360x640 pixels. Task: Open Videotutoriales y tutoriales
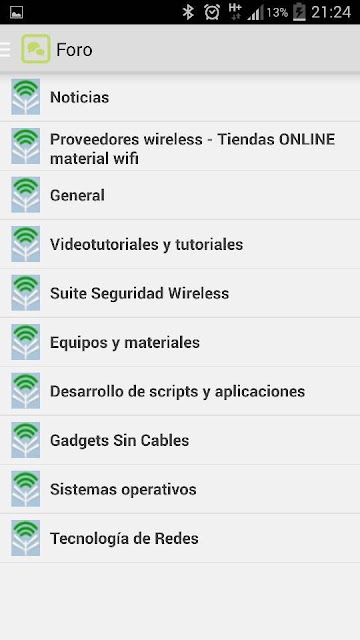click(180, 244)
